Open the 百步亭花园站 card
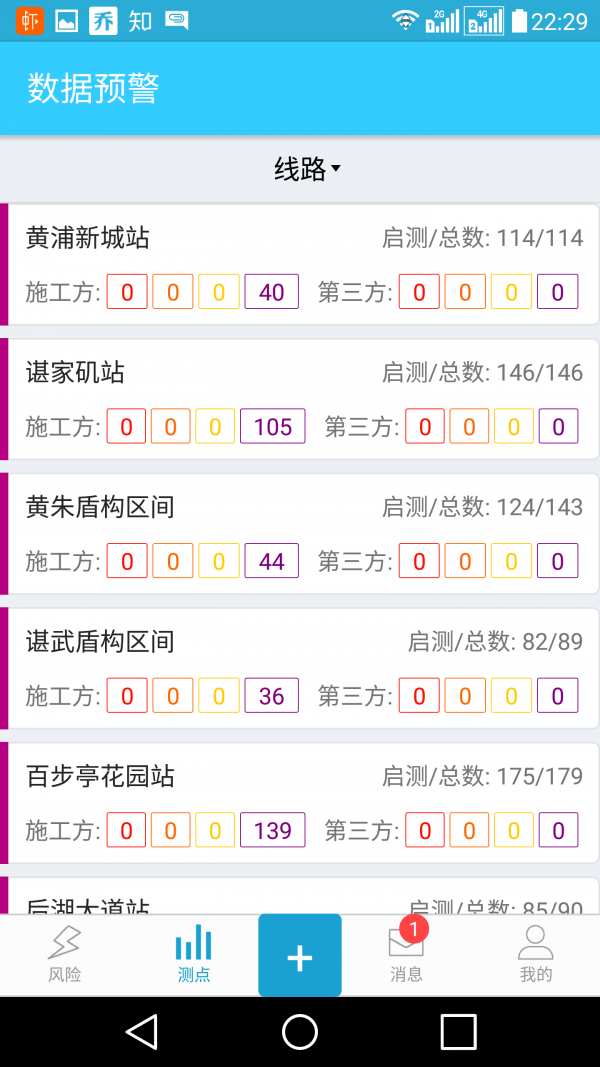600x1067 pixels. tap(300, 802)
